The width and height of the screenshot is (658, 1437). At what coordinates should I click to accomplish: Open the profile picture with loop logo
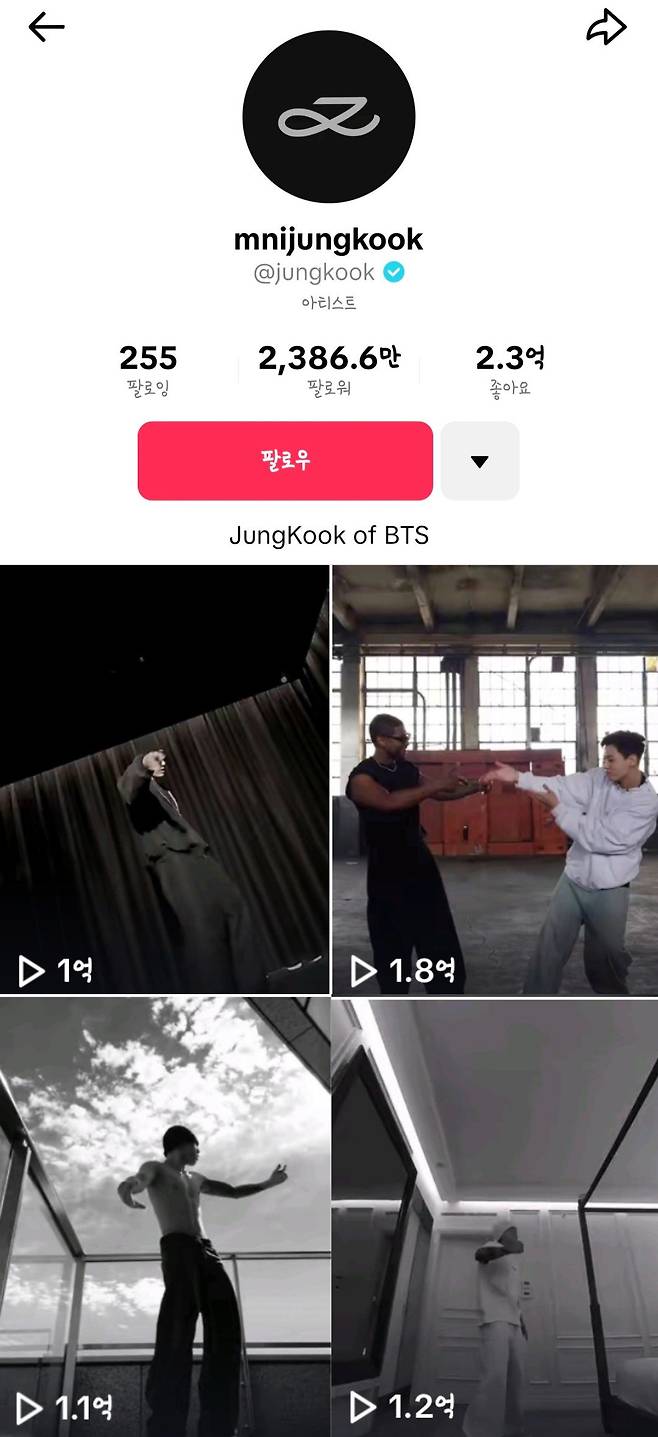[x=328, y=117]
